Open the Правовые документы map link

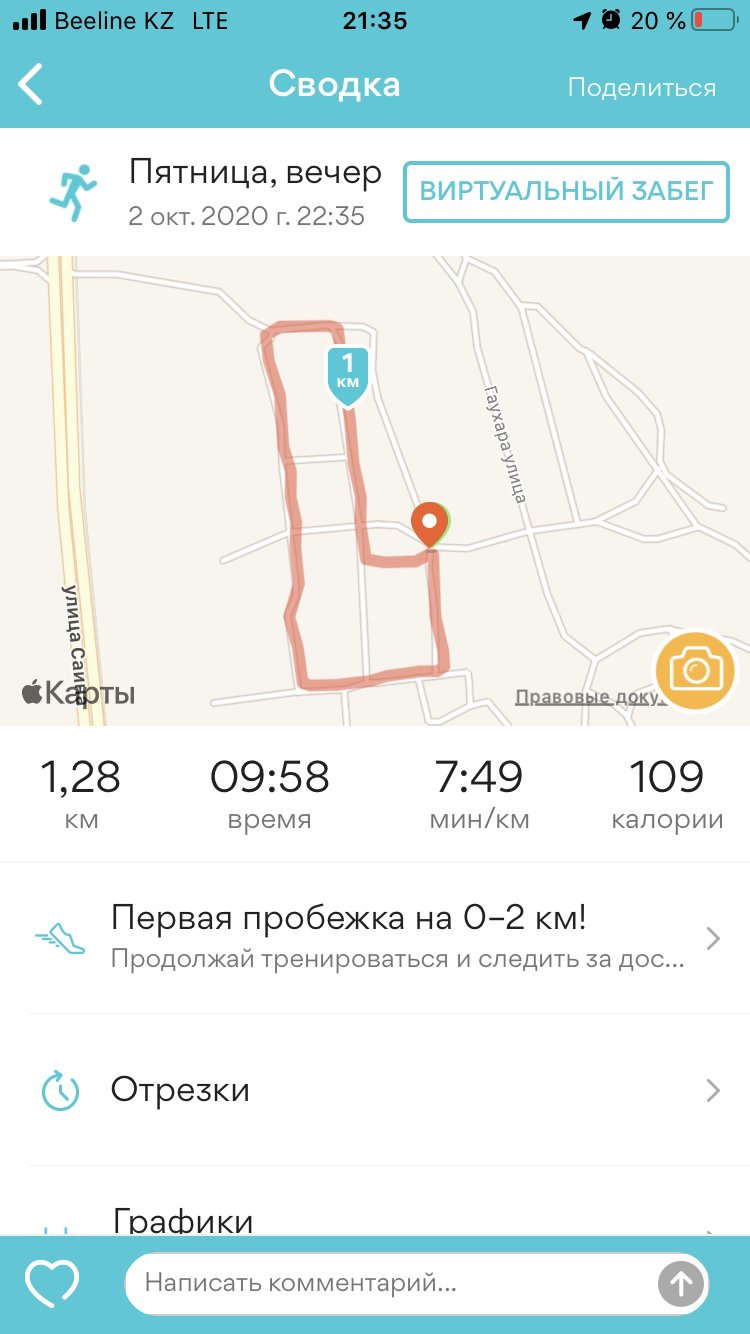[x=587, y=697]
